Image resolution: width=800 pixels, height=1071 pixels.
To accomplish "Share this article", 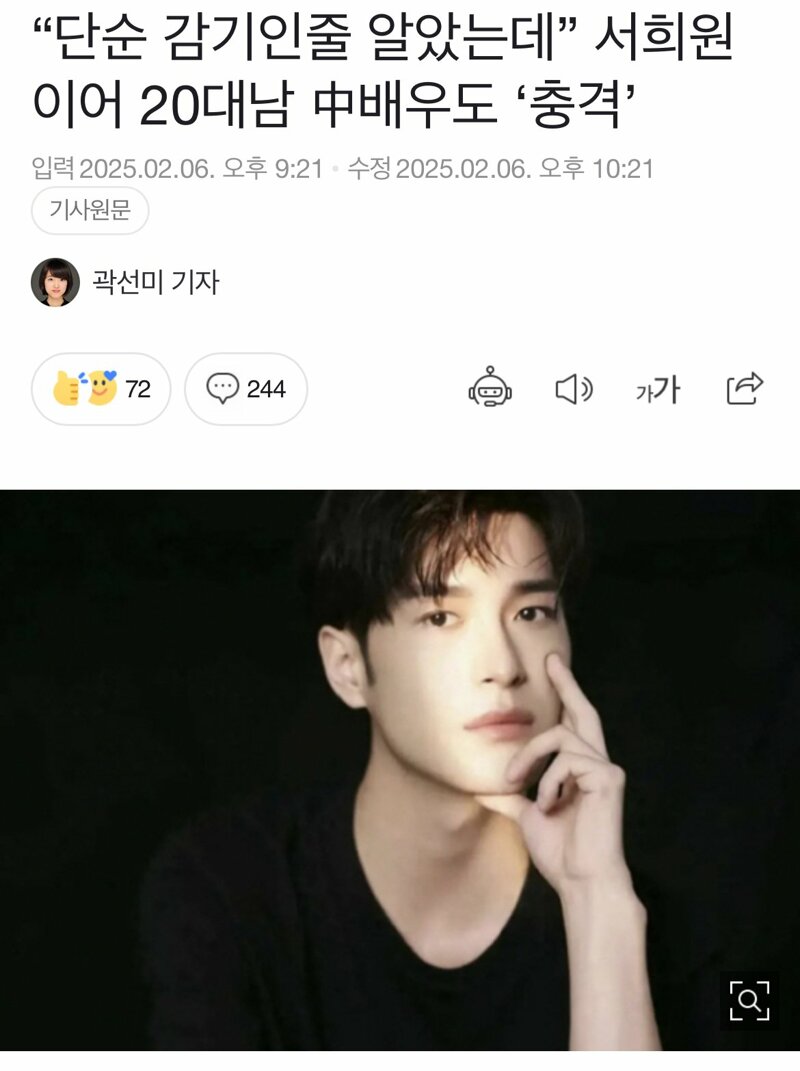I will (744, 389).
